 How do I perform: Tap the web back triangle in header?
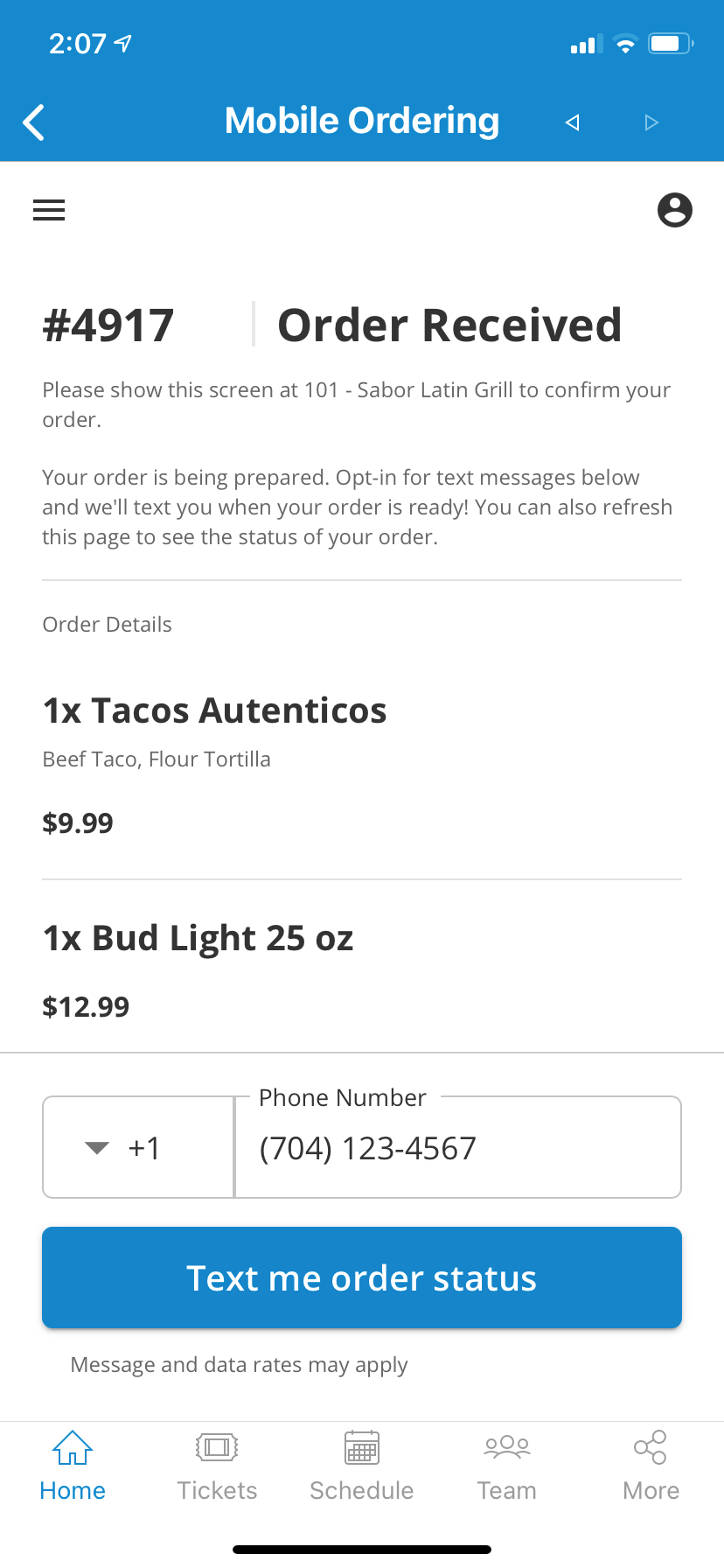point(573,122)
